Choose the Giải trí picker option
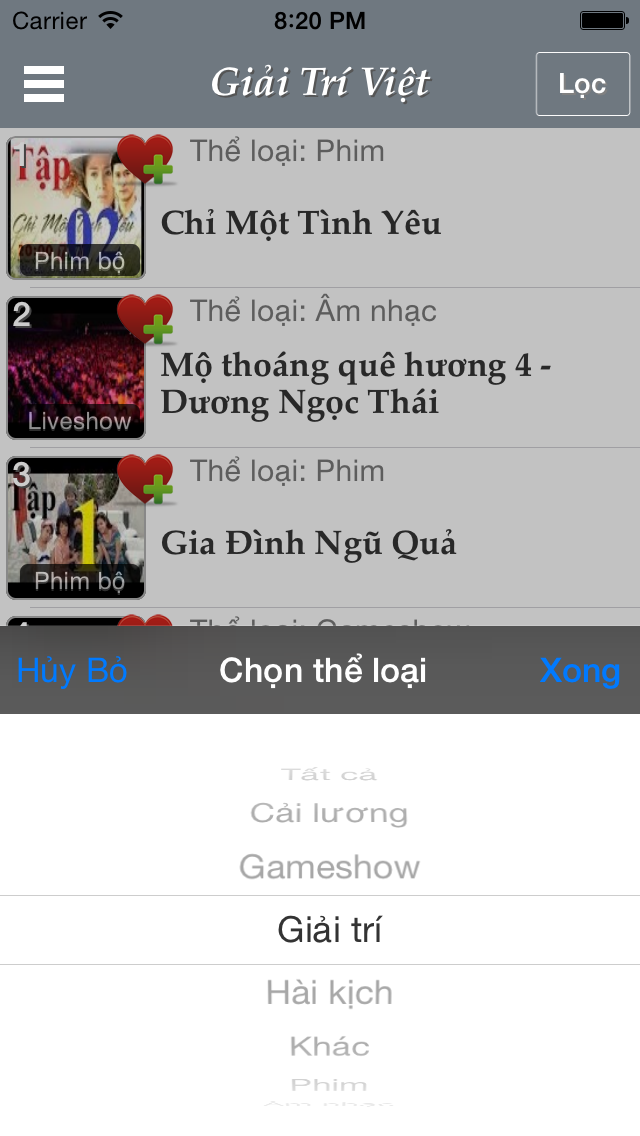 (x=329, y=930)
